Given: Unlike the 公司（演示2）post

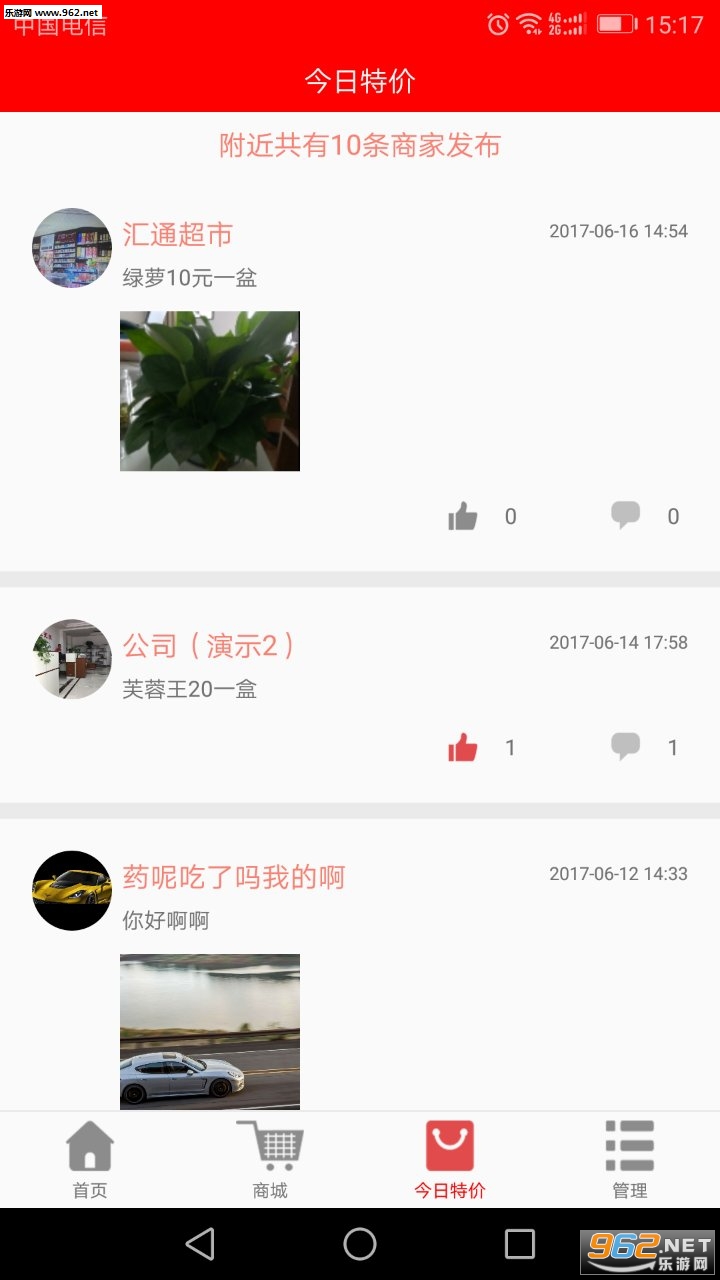Looking at the screenshot, I should point(463,747).
